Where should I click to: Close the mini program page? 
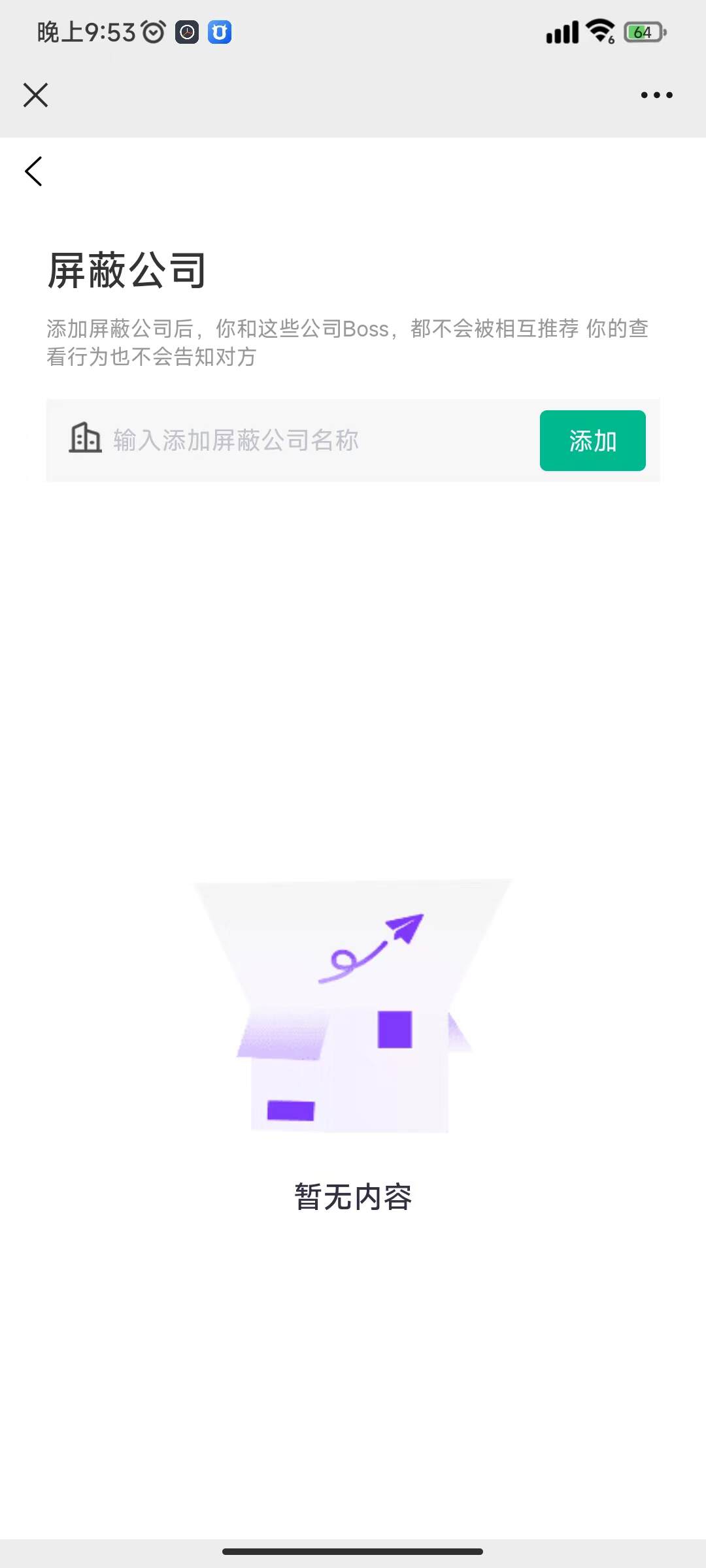[35, 95]
